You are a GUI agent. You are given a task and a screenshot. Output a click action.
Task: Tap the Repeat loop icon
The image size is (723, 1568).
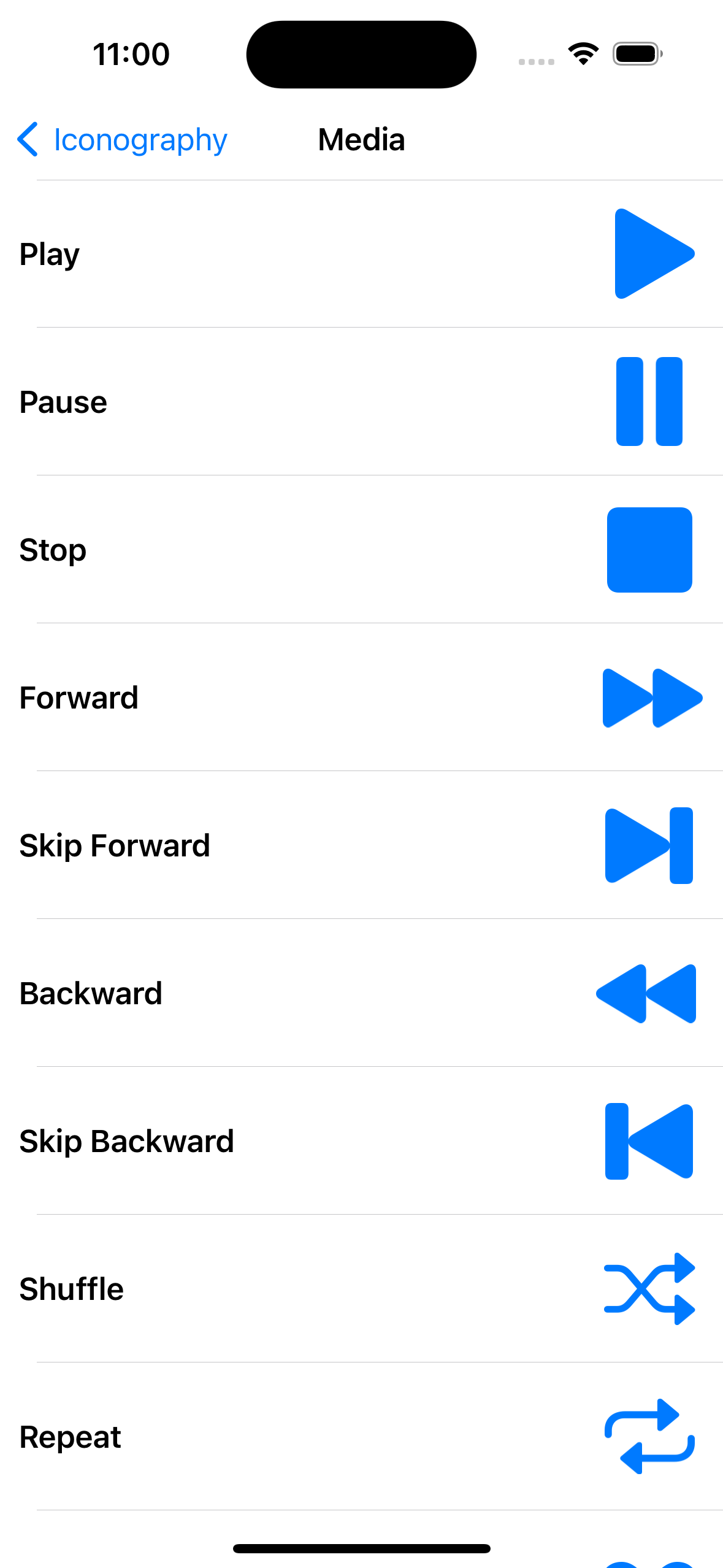point(649,1436)
